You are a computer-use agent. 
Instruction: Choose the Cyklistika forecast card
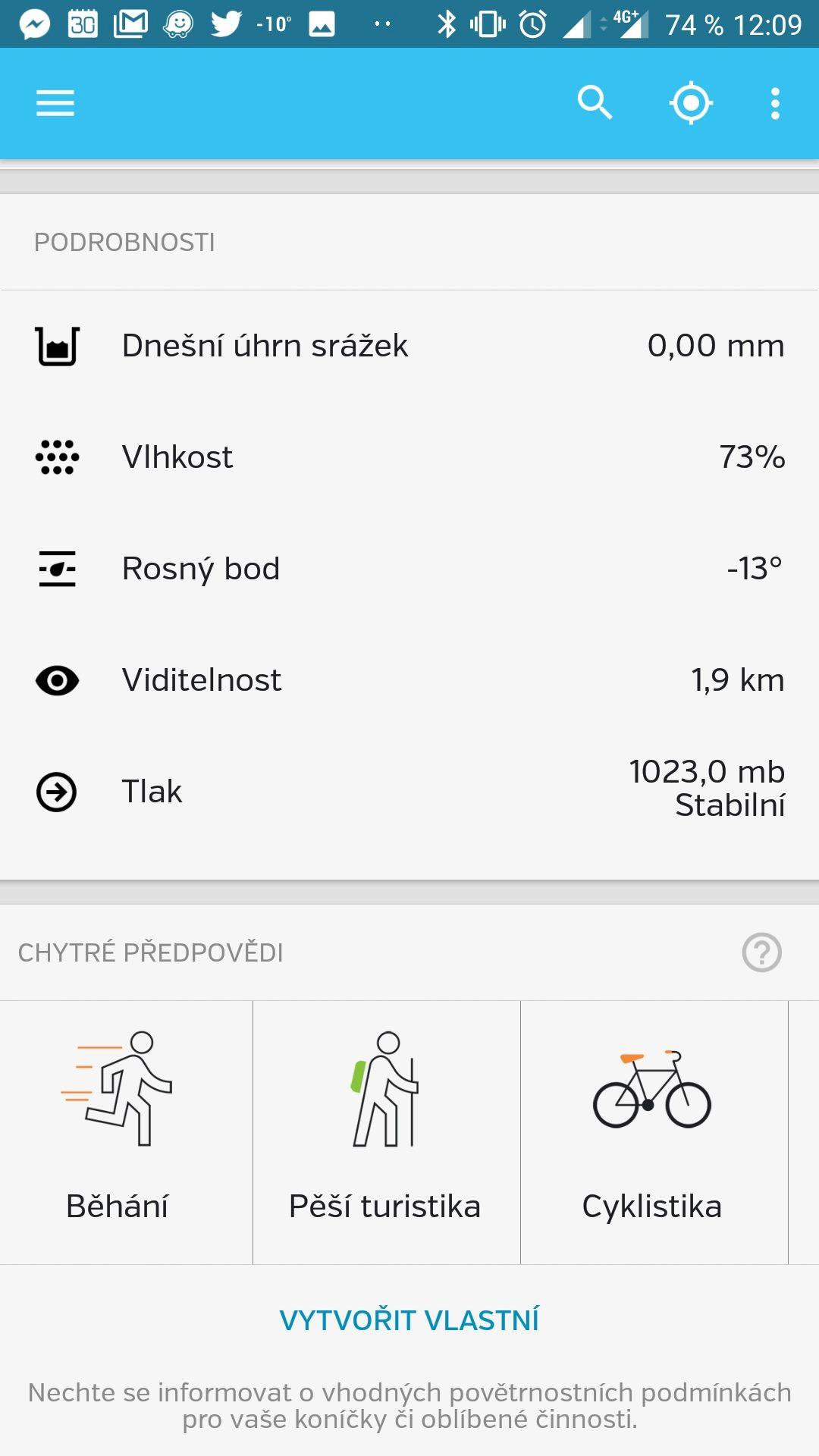point(654,1132)
